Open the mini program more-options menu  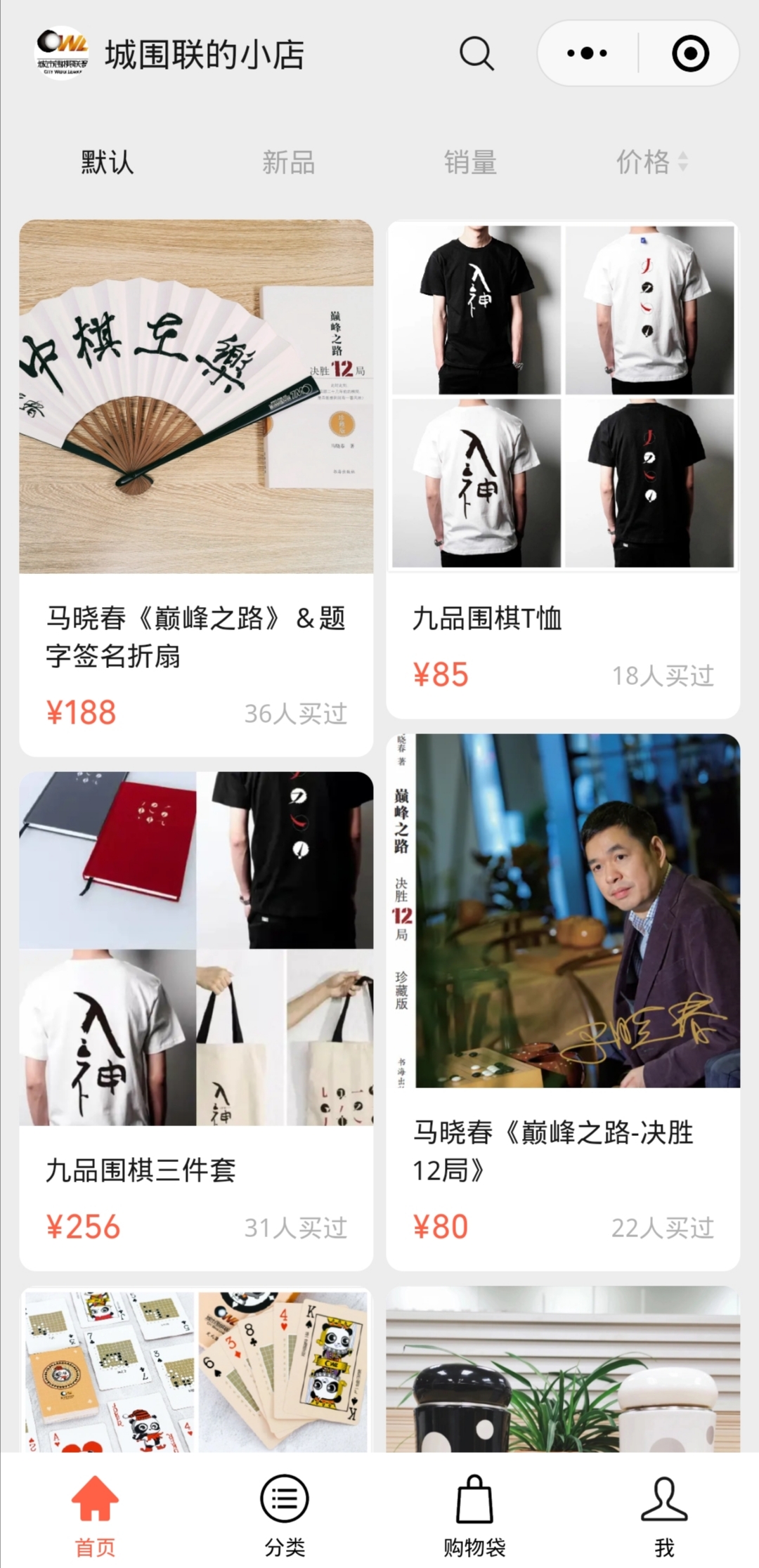click(x=588, y=53)
